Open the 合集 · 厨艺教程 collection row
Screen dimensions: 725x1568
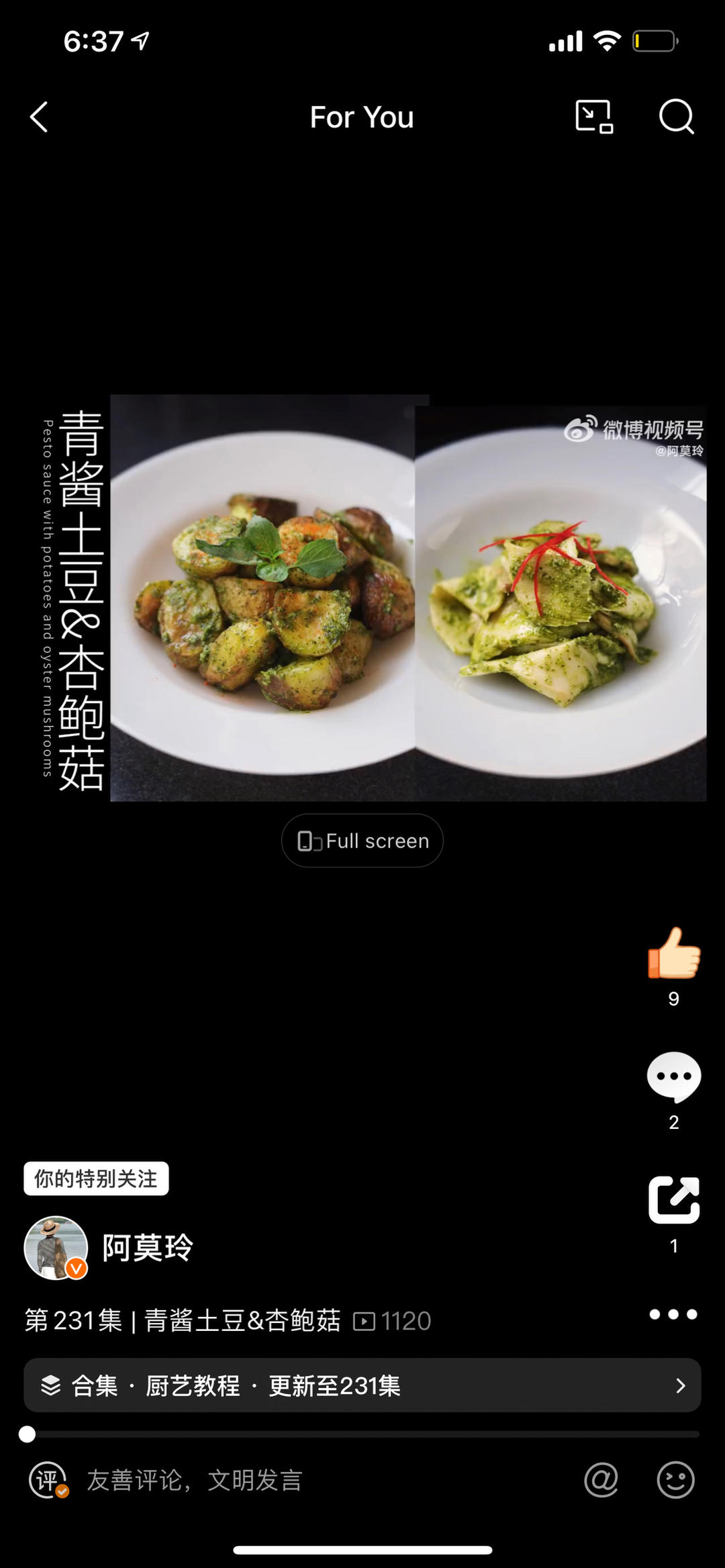(362, 1385)
